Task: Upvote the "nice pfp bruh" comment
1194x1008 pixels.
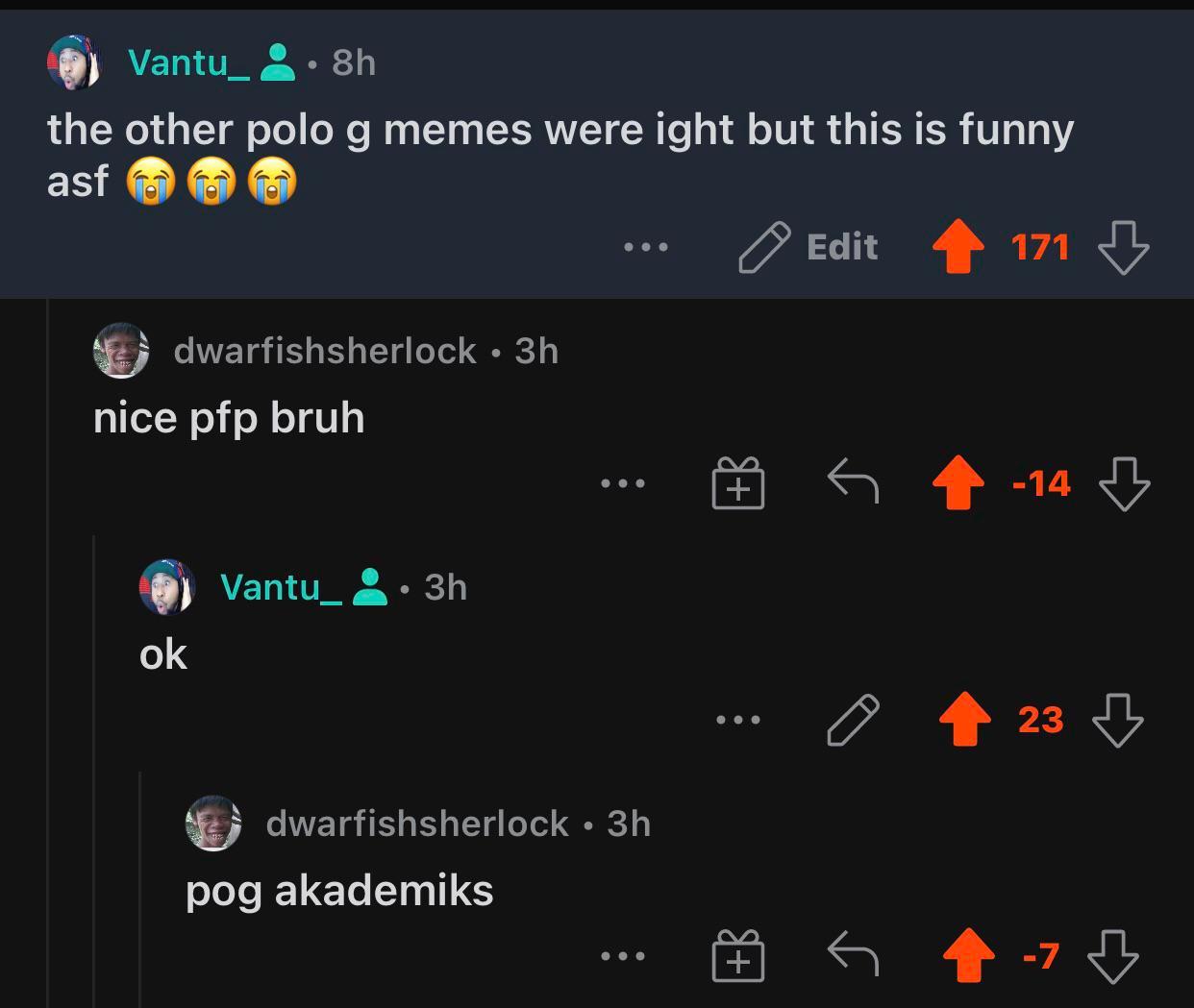Action: [958, 482]
